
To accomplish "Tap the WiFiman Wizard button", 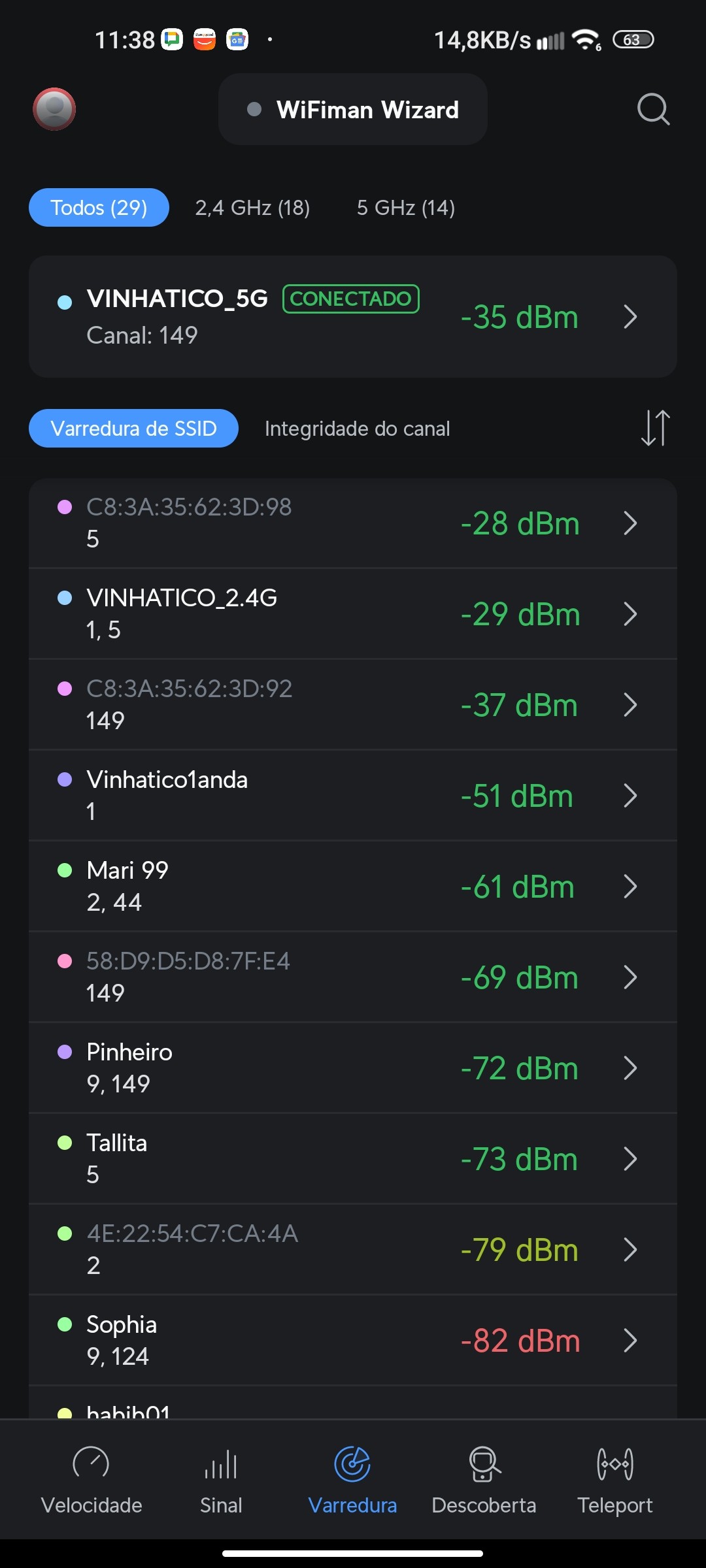I will click(353, 109).
